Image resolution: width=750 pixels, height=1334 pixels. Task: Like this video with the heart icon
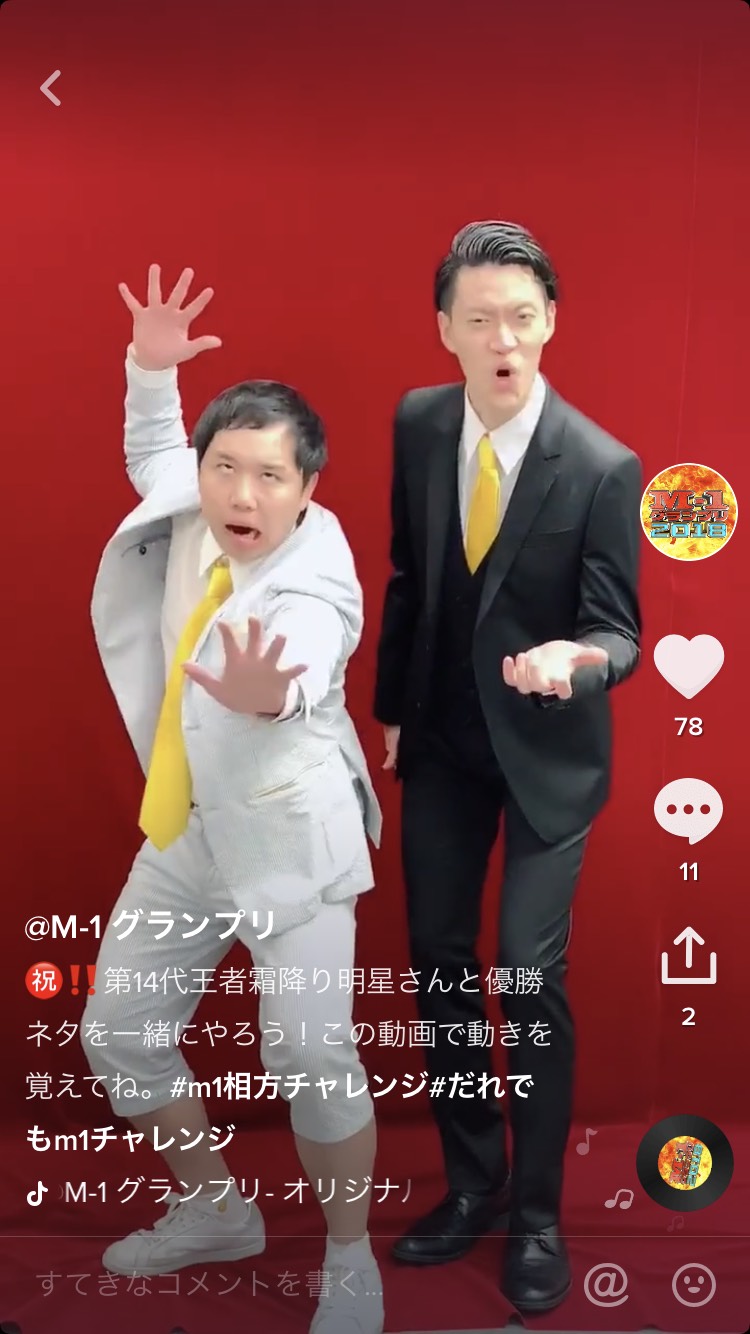point(688,667)
